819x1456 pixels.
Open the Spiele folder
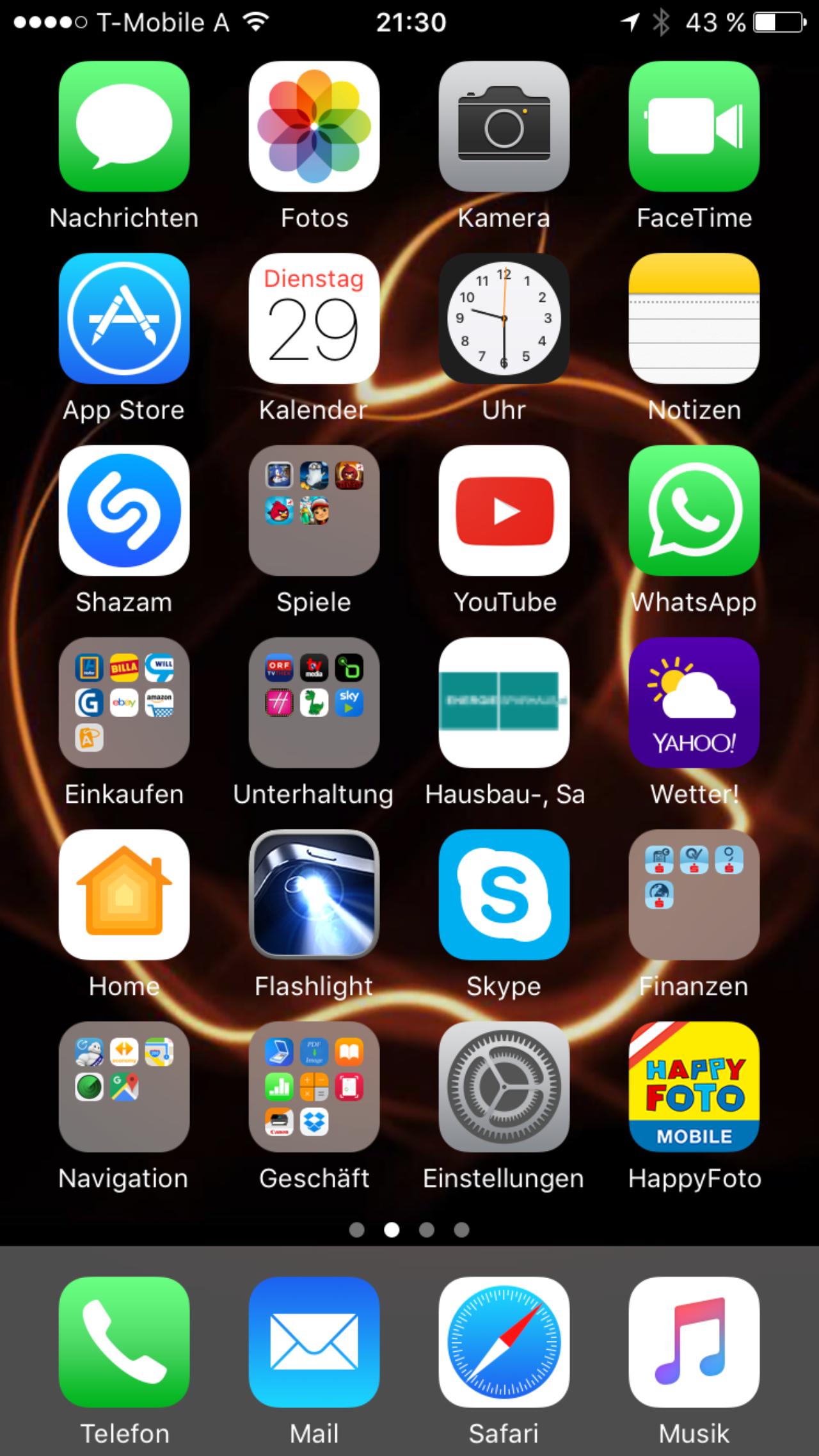(314, 510)
